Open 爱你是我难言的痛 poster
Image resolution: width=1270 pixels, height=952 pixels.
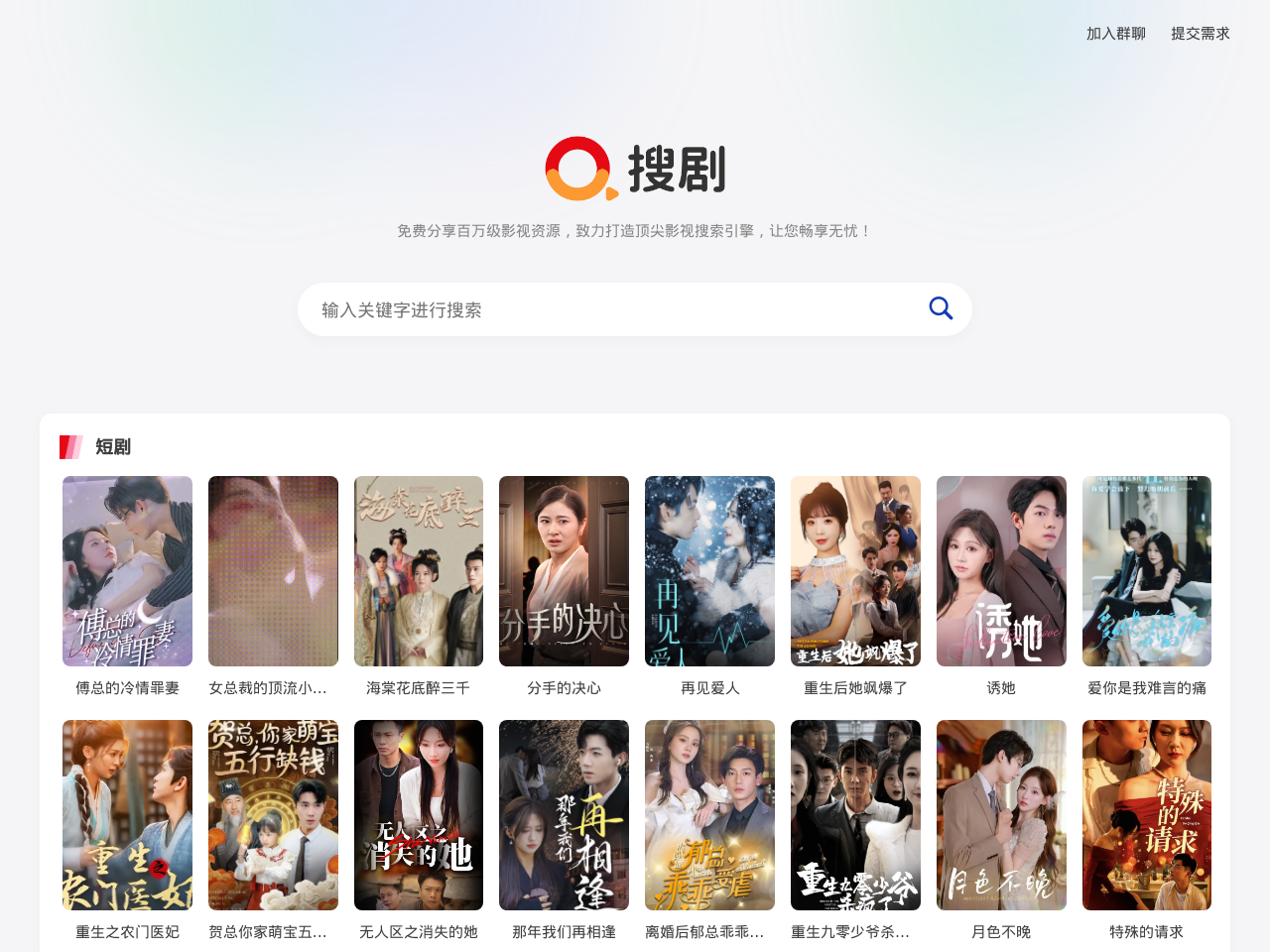pos(1147,571)
